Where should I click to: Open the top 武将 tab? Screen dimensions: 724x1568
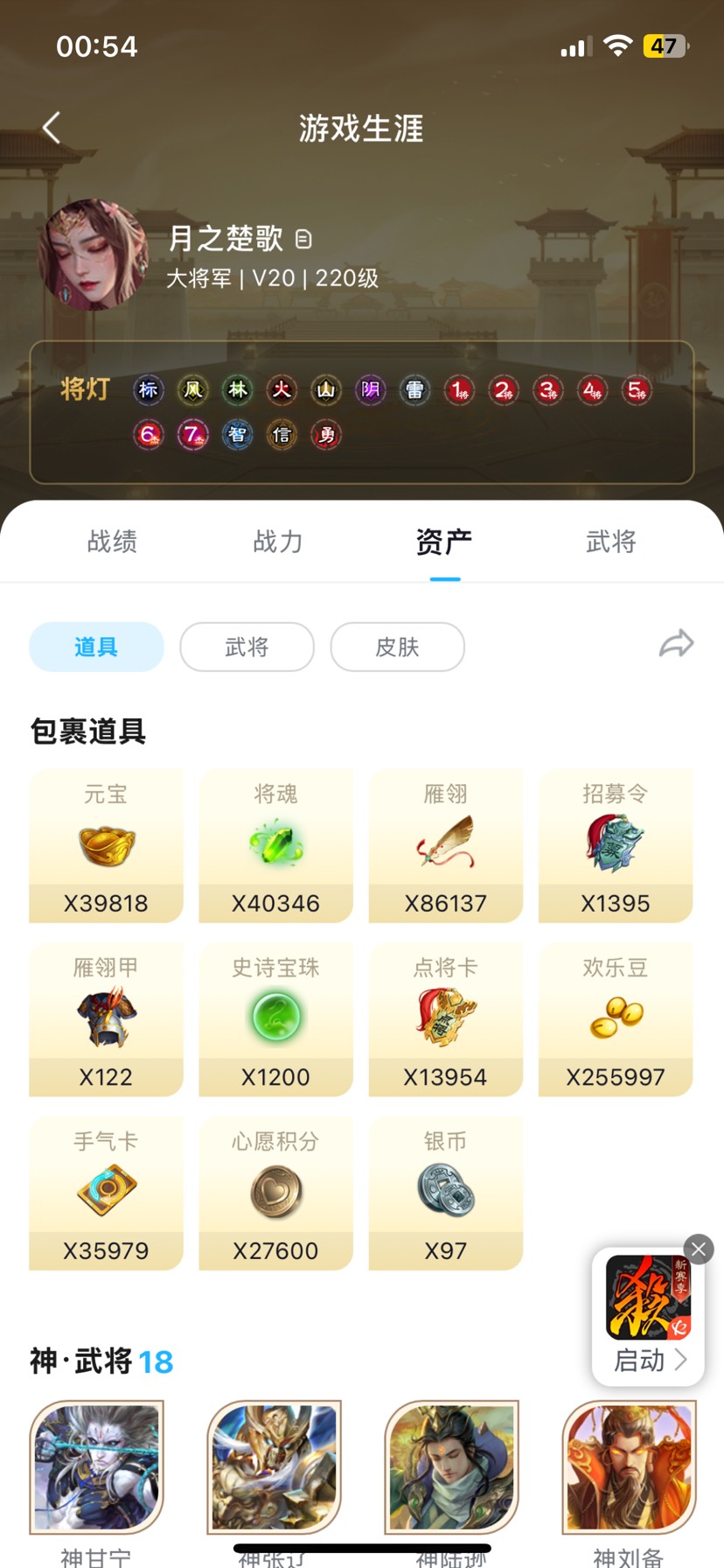tap(610, 542)
